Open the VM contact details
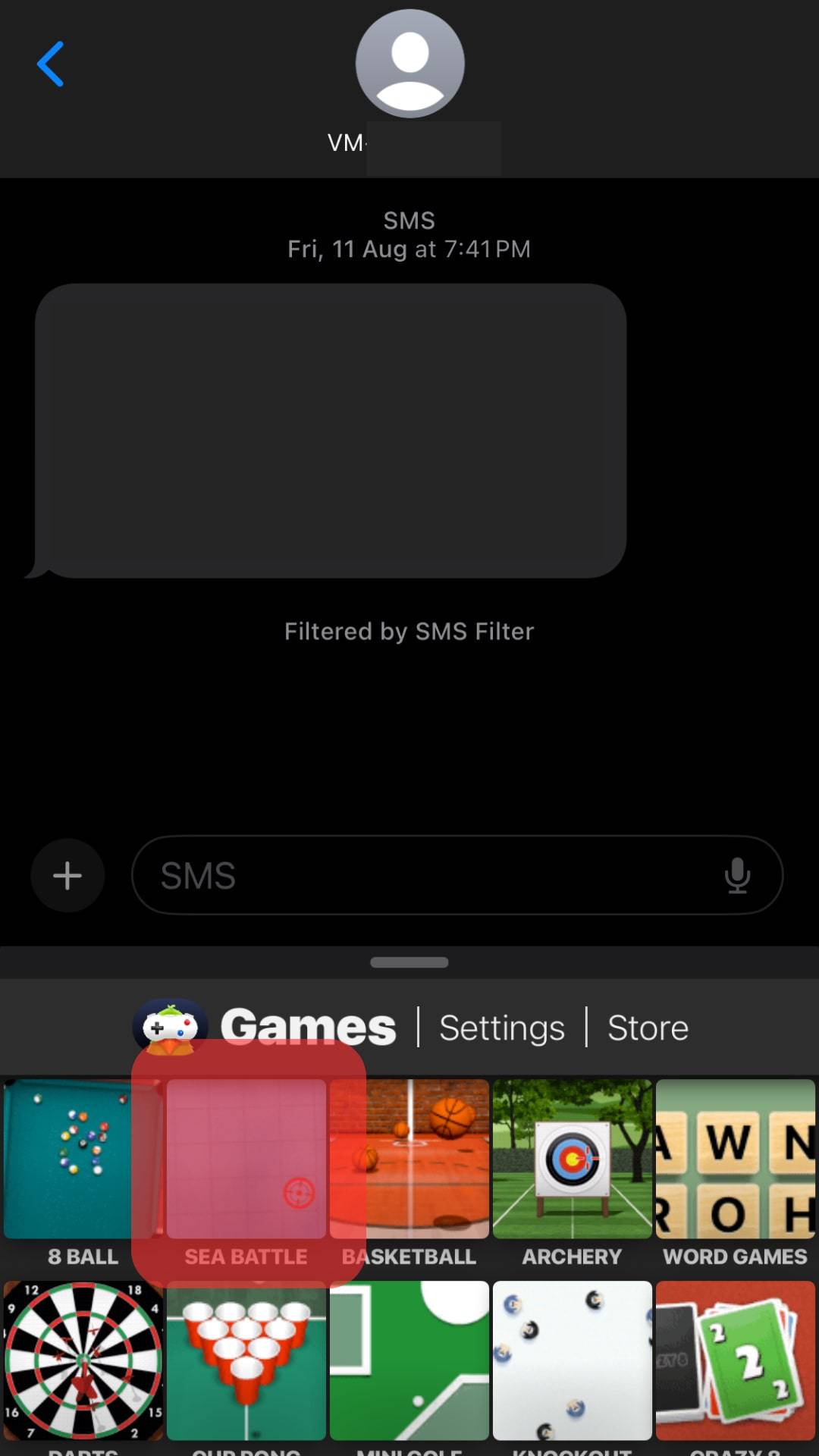 click(x=409, y=83)
